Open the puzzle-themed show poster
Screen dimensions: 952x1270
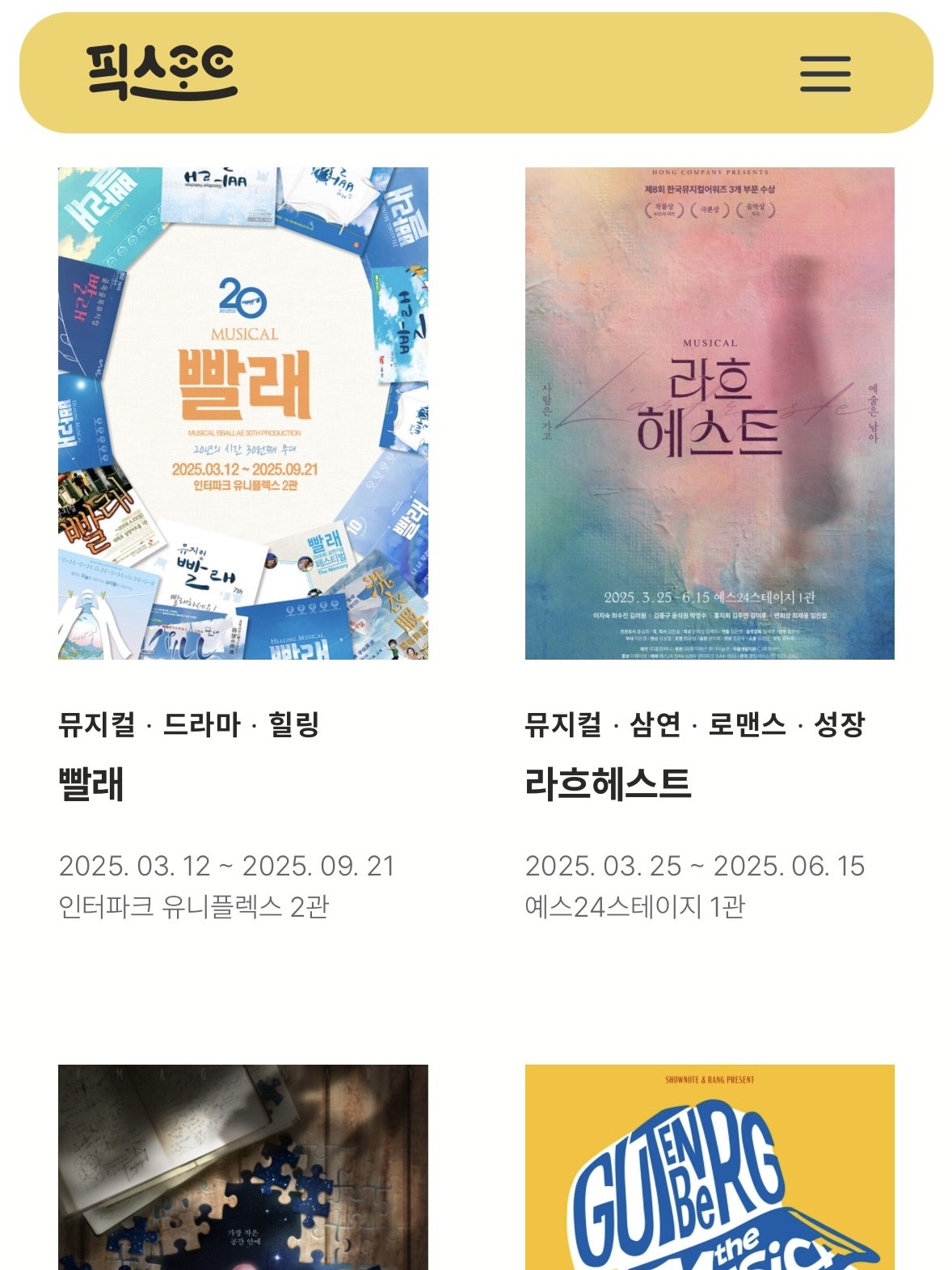[x=243, y=1168]
